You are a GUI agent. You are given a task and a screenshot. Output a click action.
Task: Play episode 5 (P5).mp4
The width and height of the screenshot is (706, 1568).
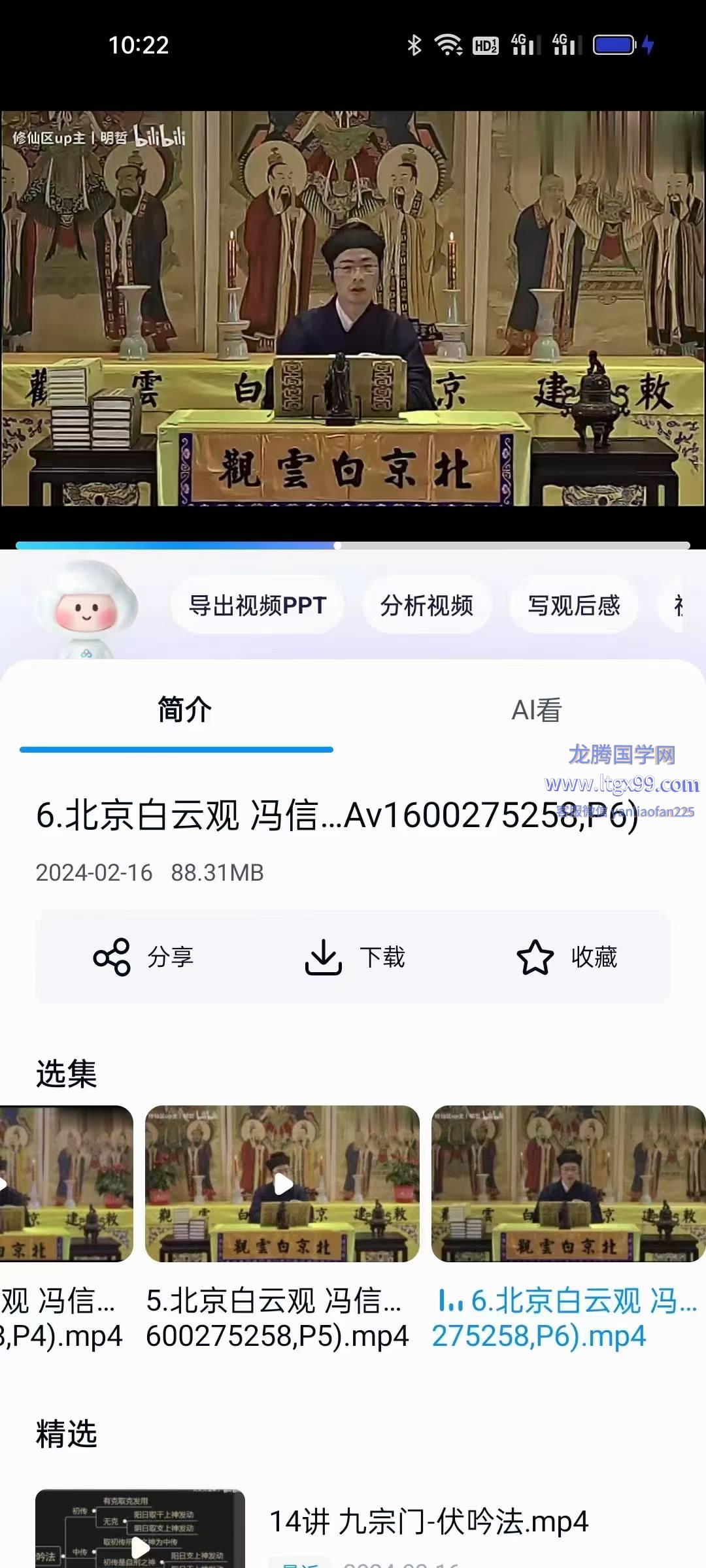pyautogui.click(x=282, y=1183)
